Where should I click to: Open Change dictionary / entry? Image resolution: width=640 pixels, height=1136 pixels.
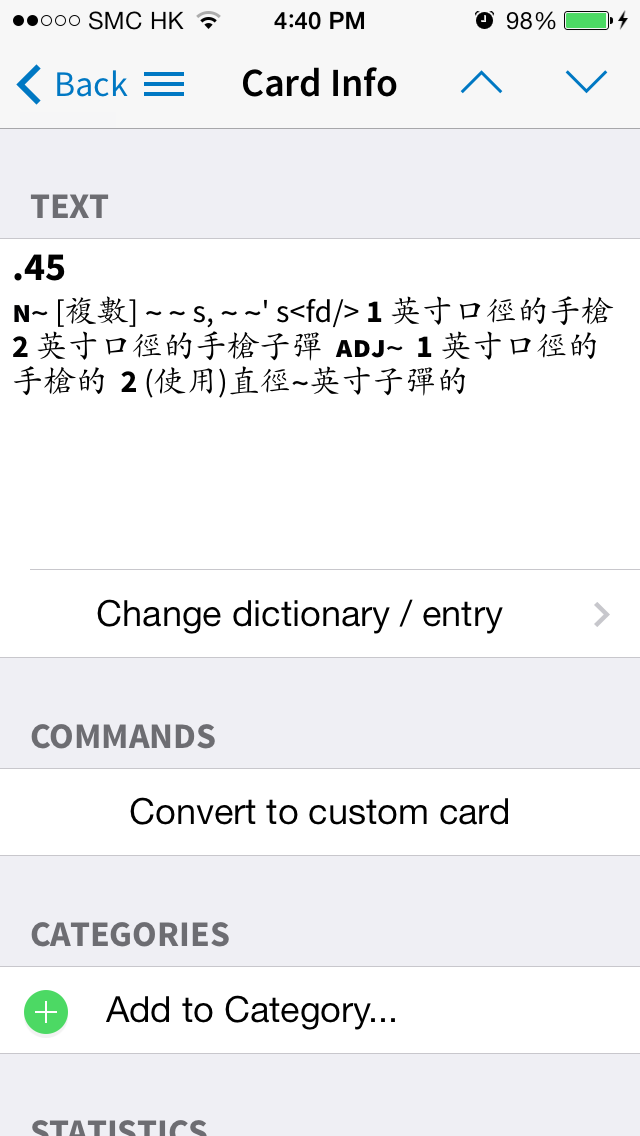320,614
